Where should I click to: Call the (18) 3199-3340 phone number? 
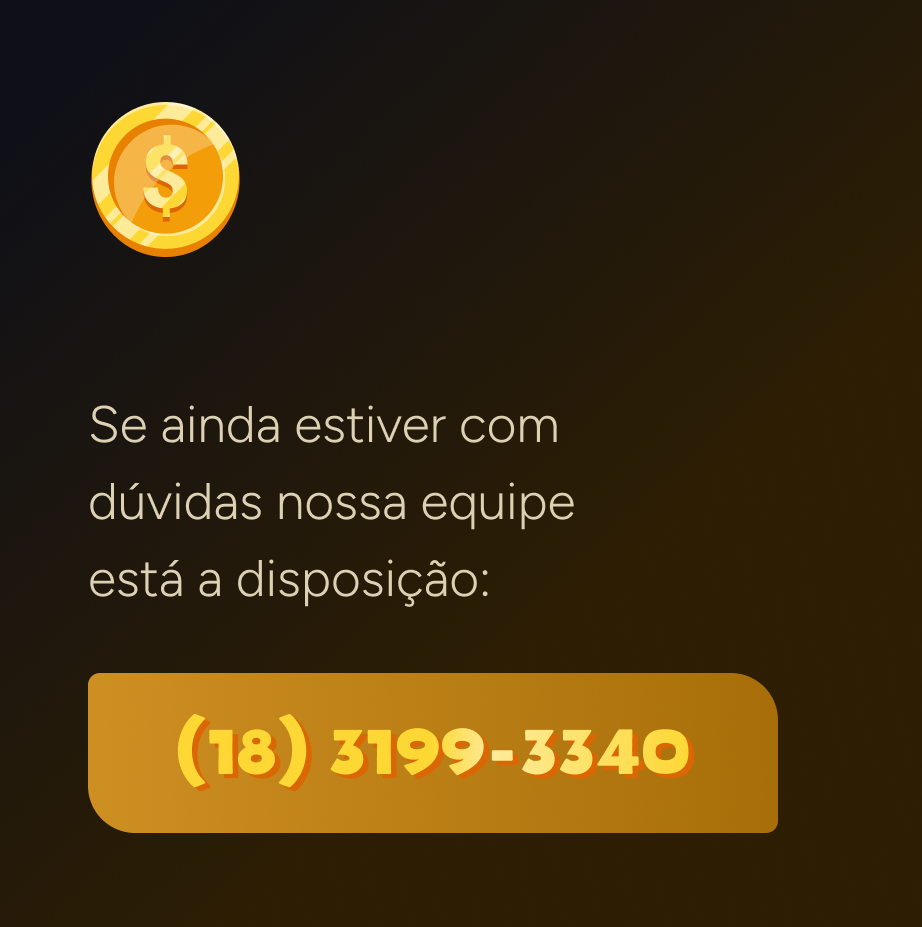[x=432, y=752]
